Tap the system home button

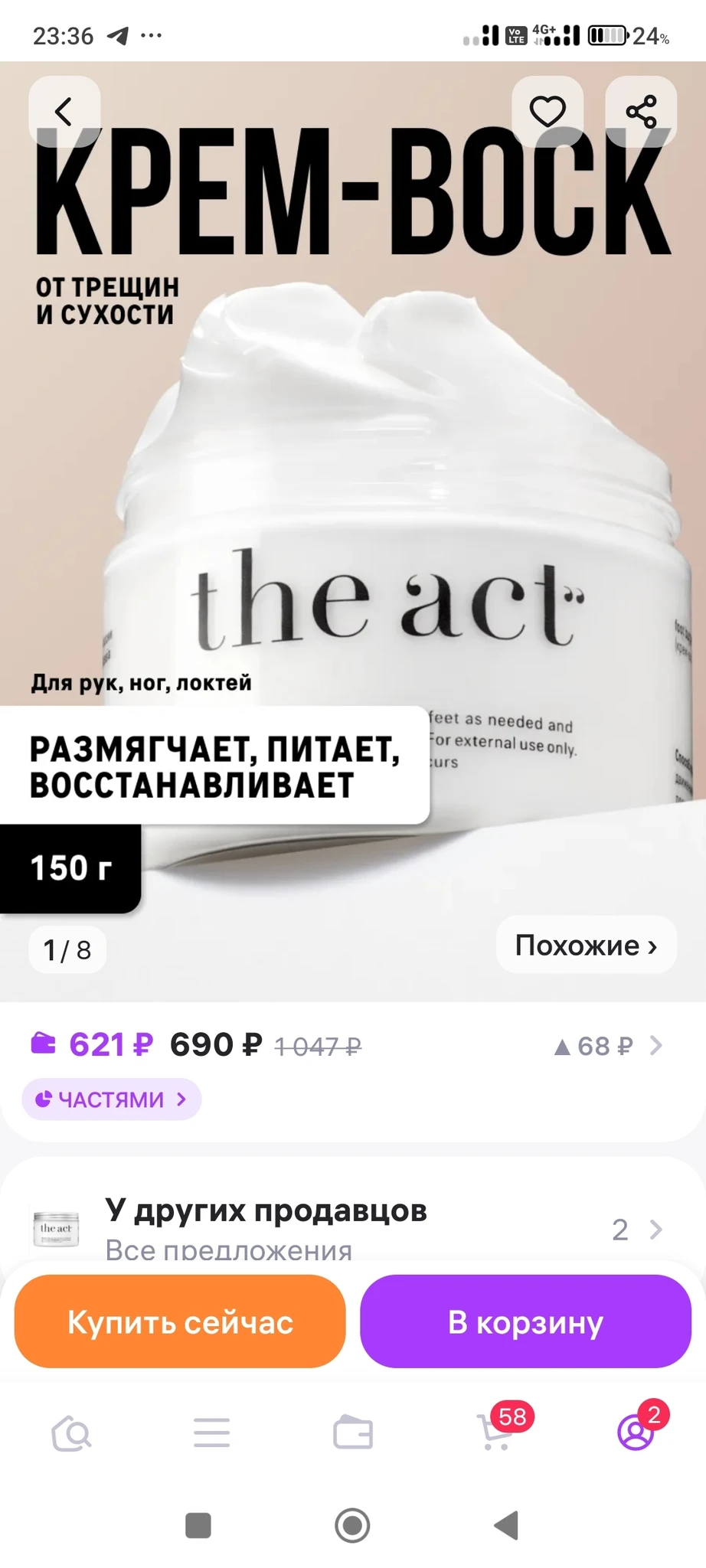[x=352, y=1525]
